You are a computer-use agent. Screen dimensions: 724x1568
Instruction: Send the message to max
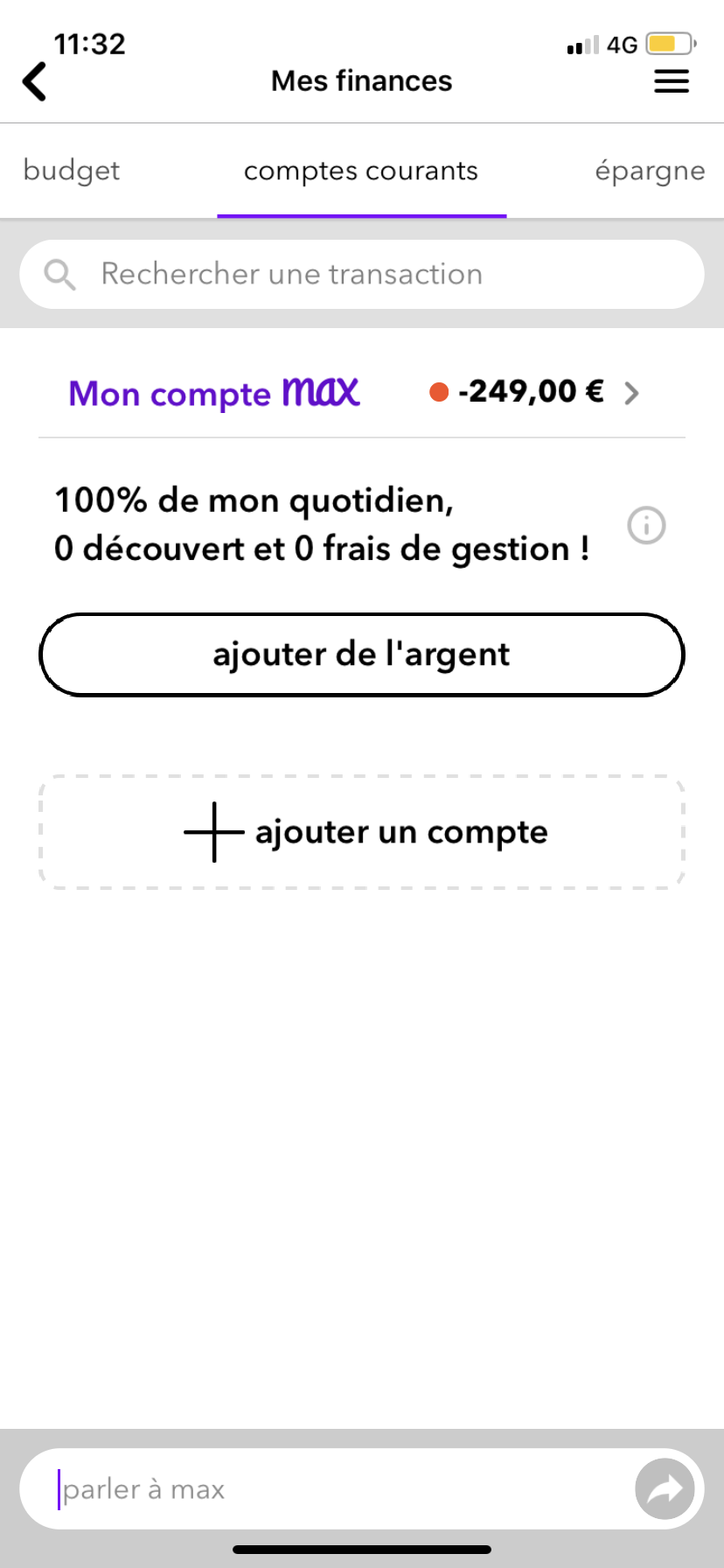pyautogui.click(x=665, y=1489)
